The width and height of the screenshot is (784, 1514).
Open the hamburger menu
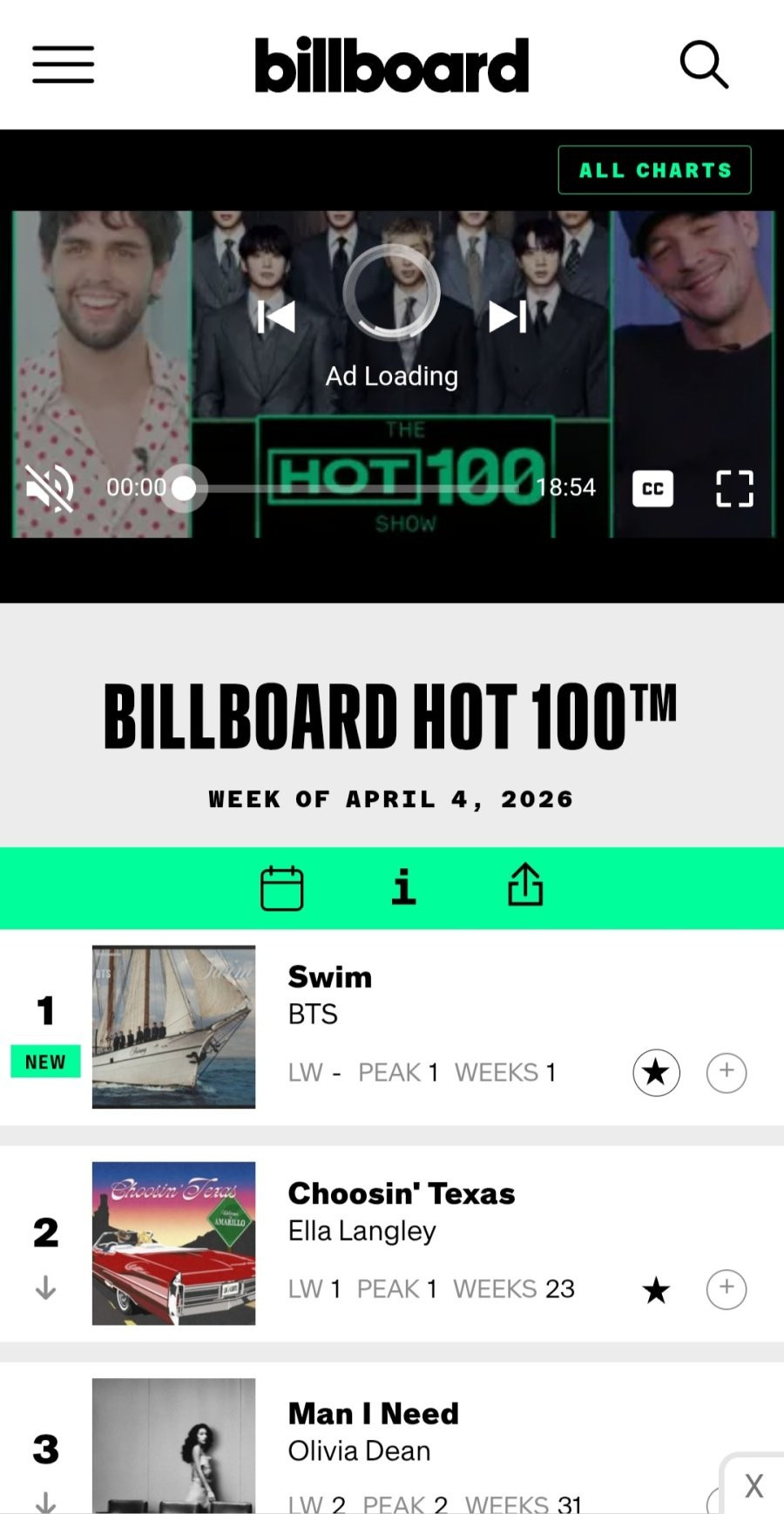click(63, 64)
